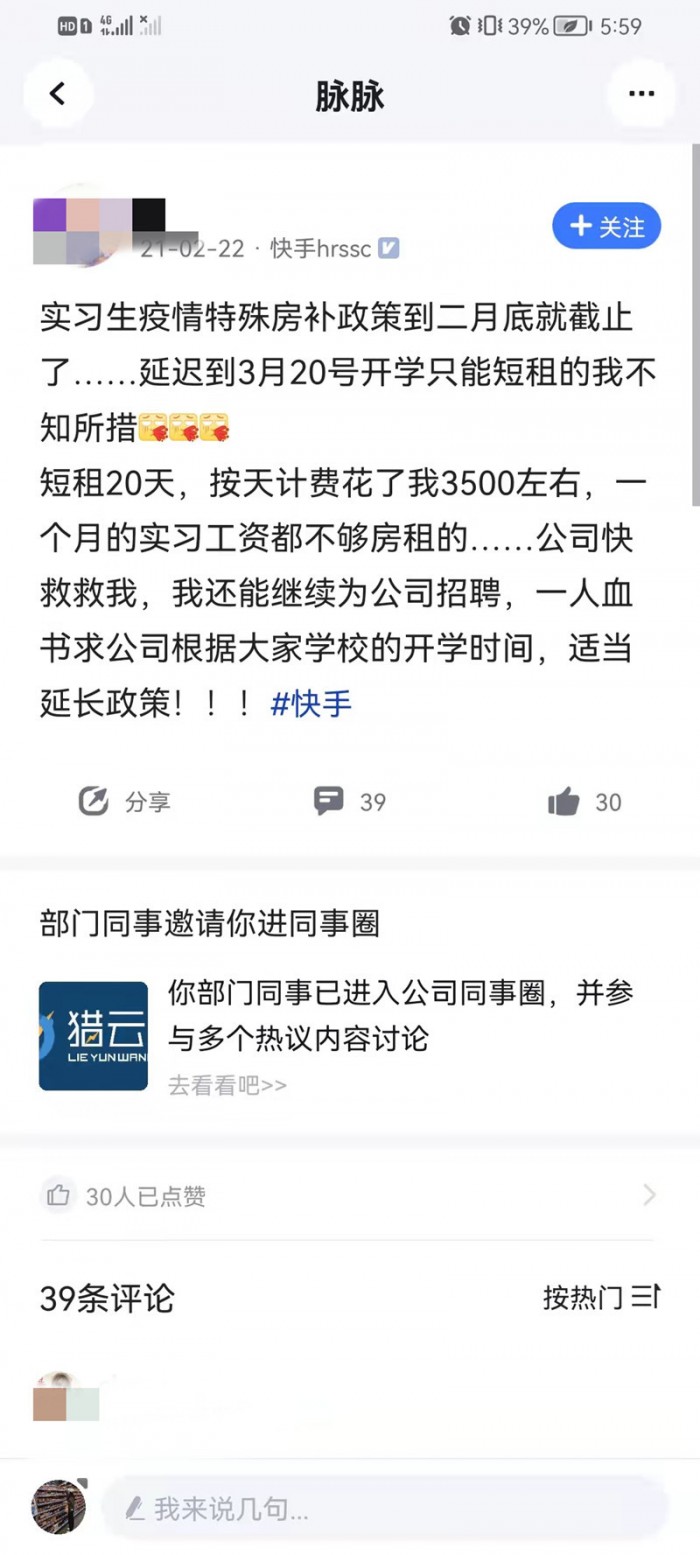Share this post via 分享

[124, 801]
